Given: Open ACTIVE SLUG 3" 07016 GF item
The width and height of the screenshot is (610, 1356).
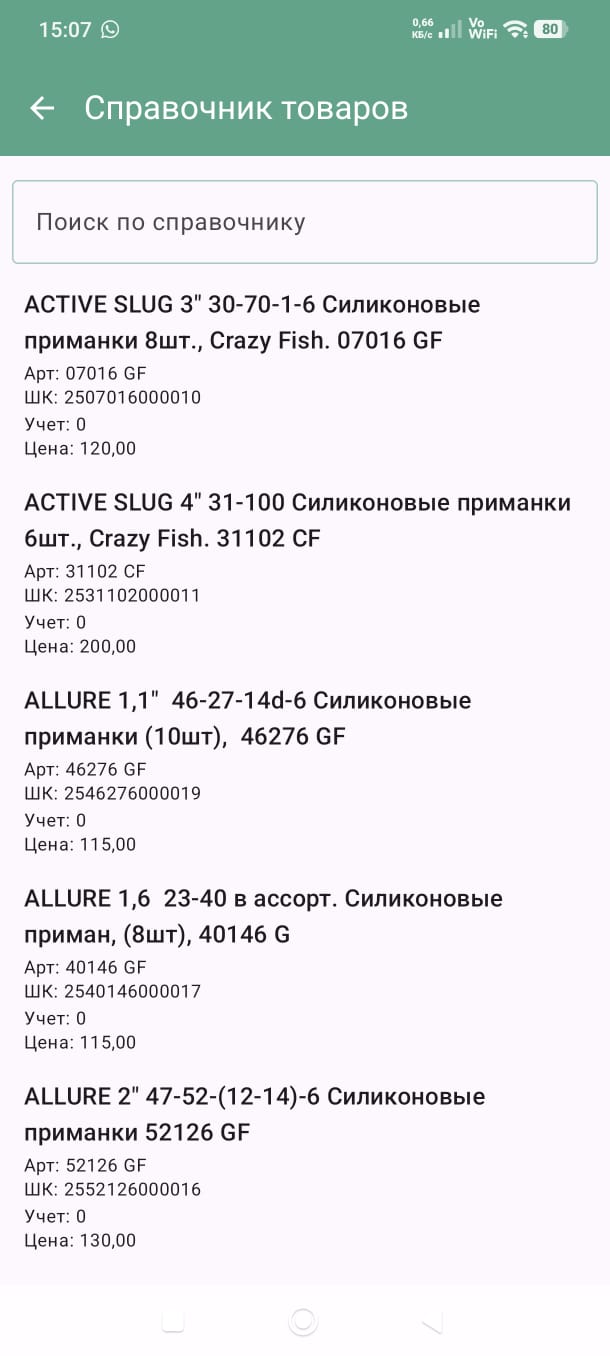Looking at the screenshot, I should click(x=305, y=375).
